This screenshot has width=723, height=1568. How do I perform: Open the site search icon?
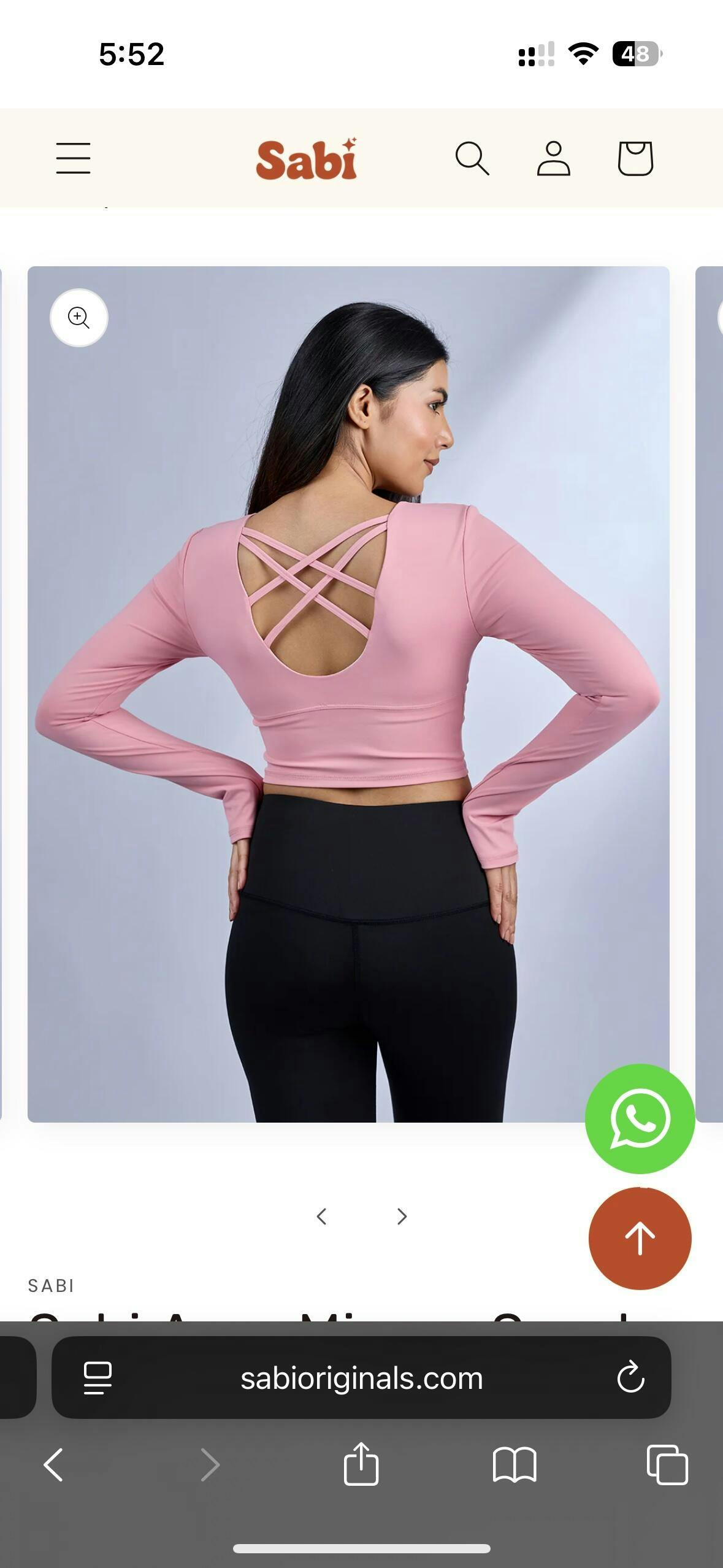tap(472, 158)
